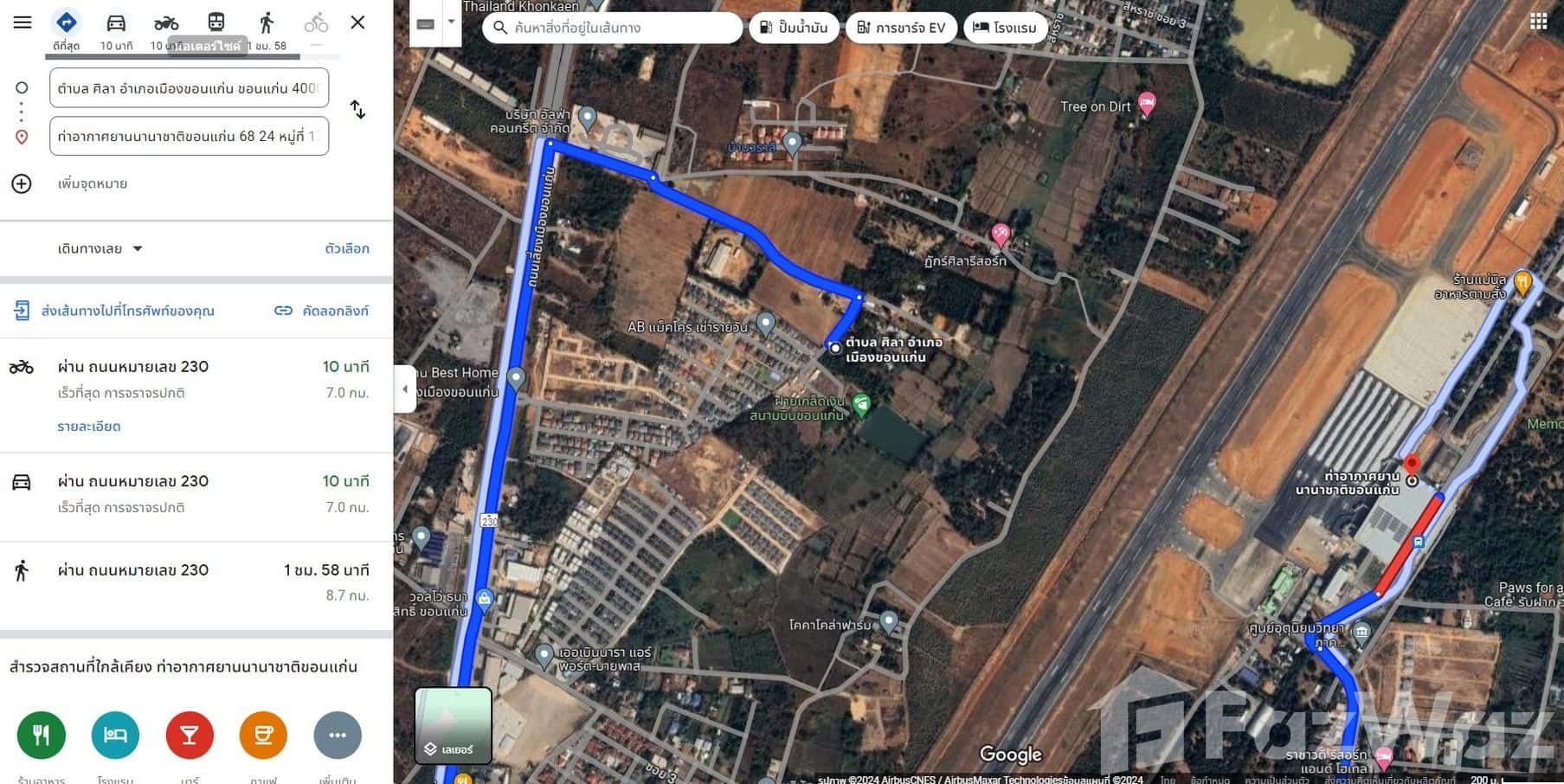The height and width of the screenshot is (784, 1564).
Task: Select driving travel mode
Action: click(116, 23)
